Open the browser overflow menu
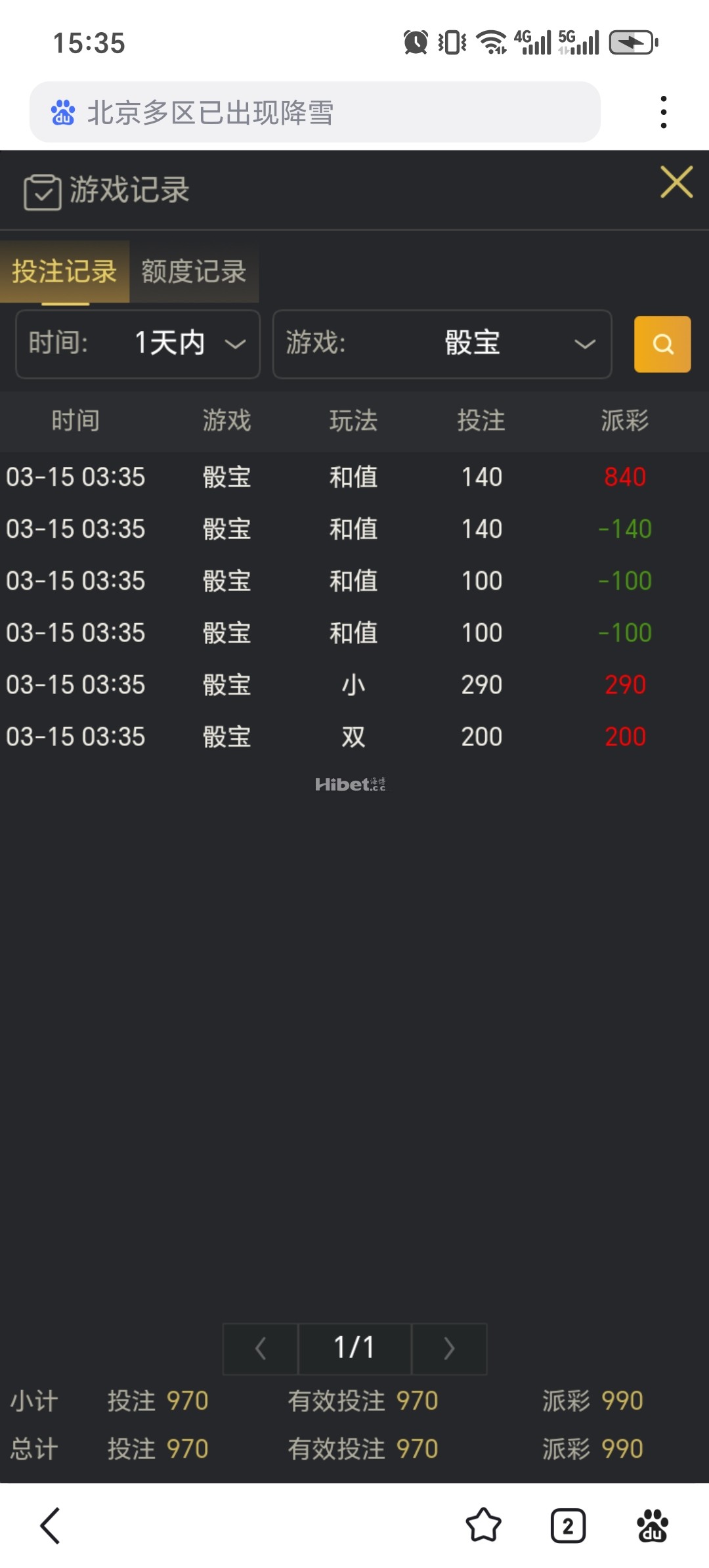 pos(664,112)
